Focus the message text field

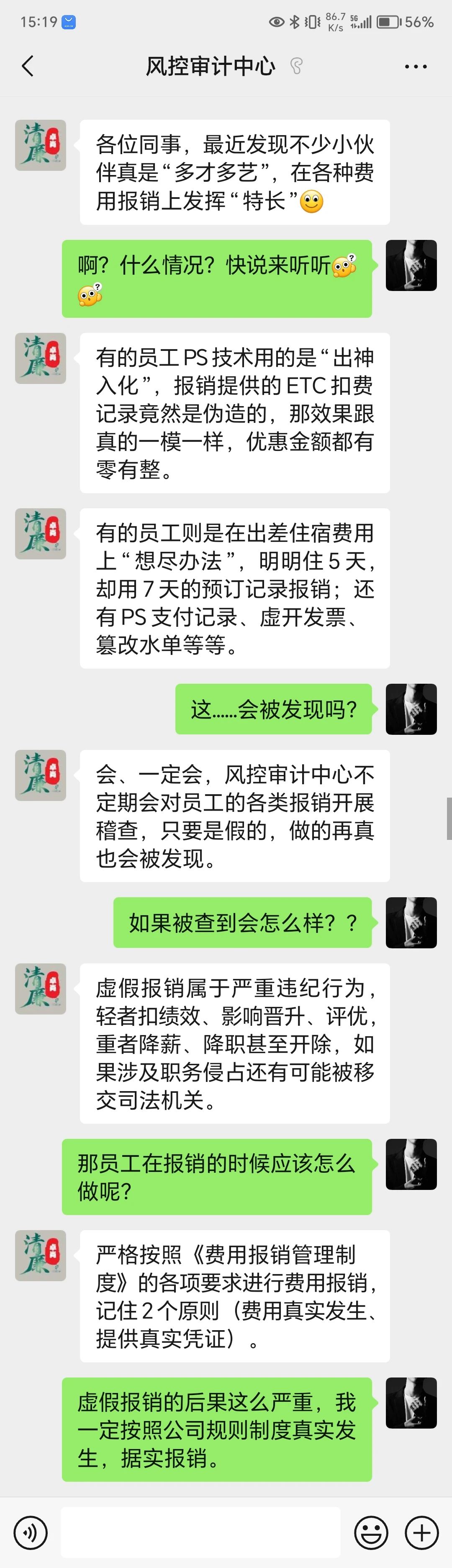(x=200, y=1532)
